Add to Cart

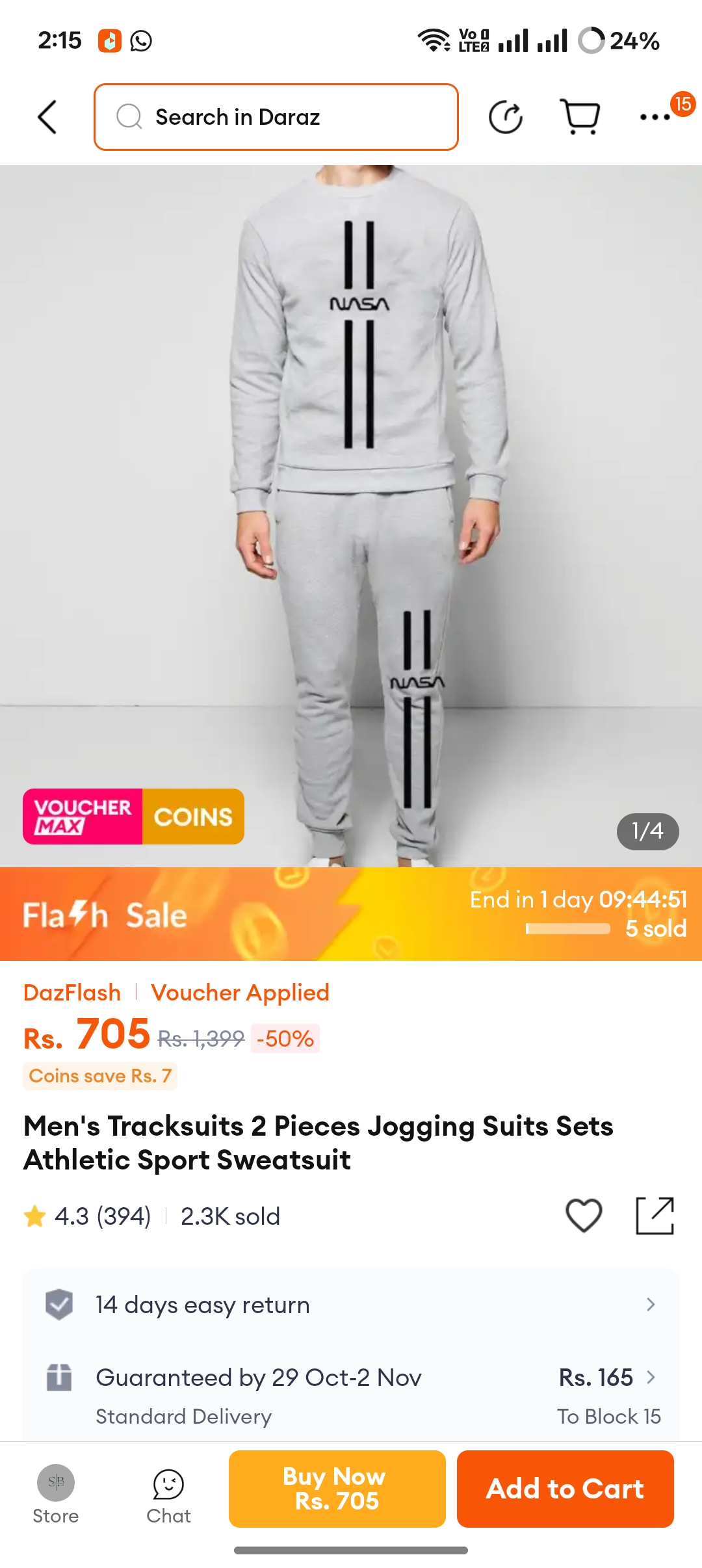pos(565,1489)
